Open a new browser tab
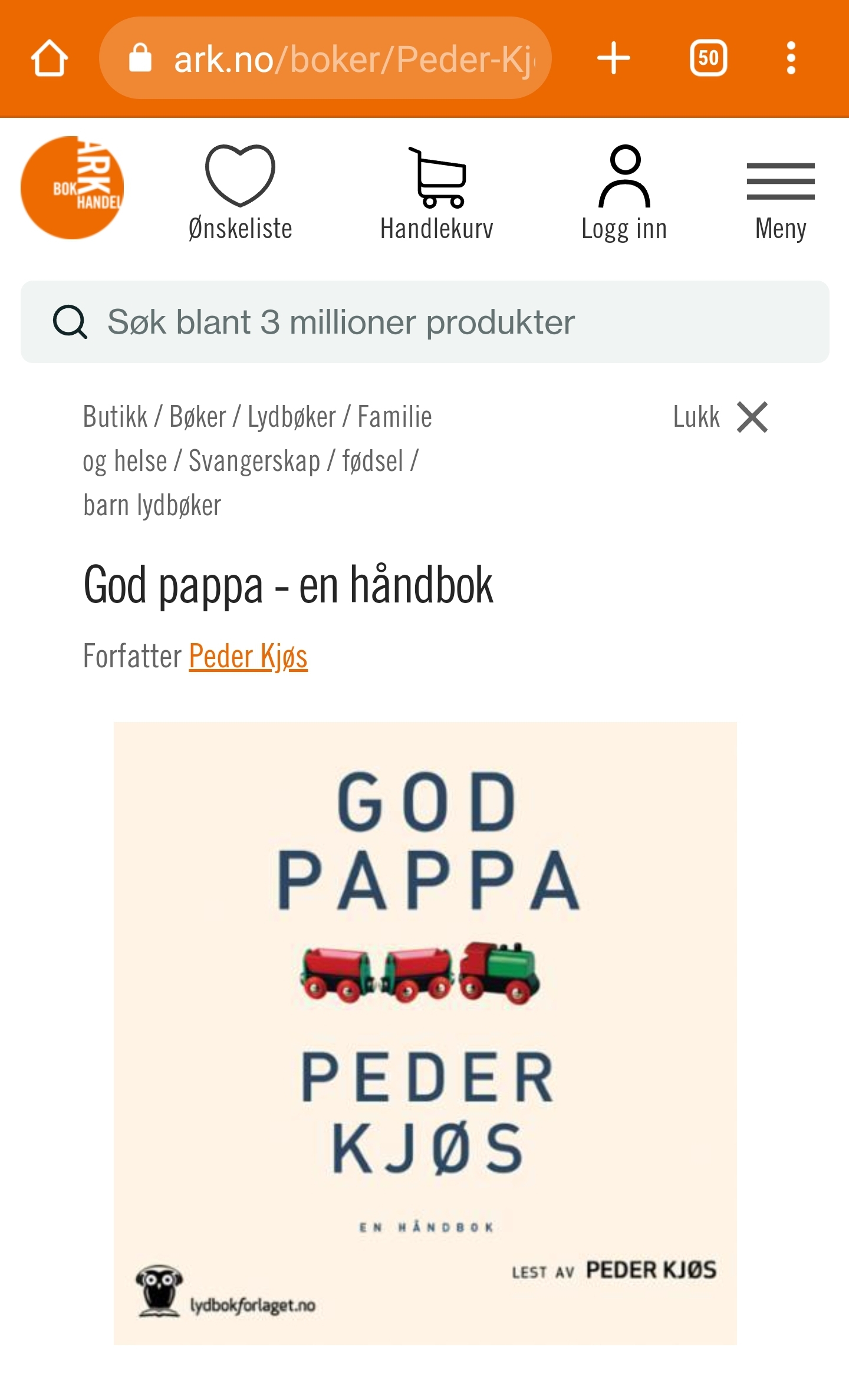 pos(613,58)
